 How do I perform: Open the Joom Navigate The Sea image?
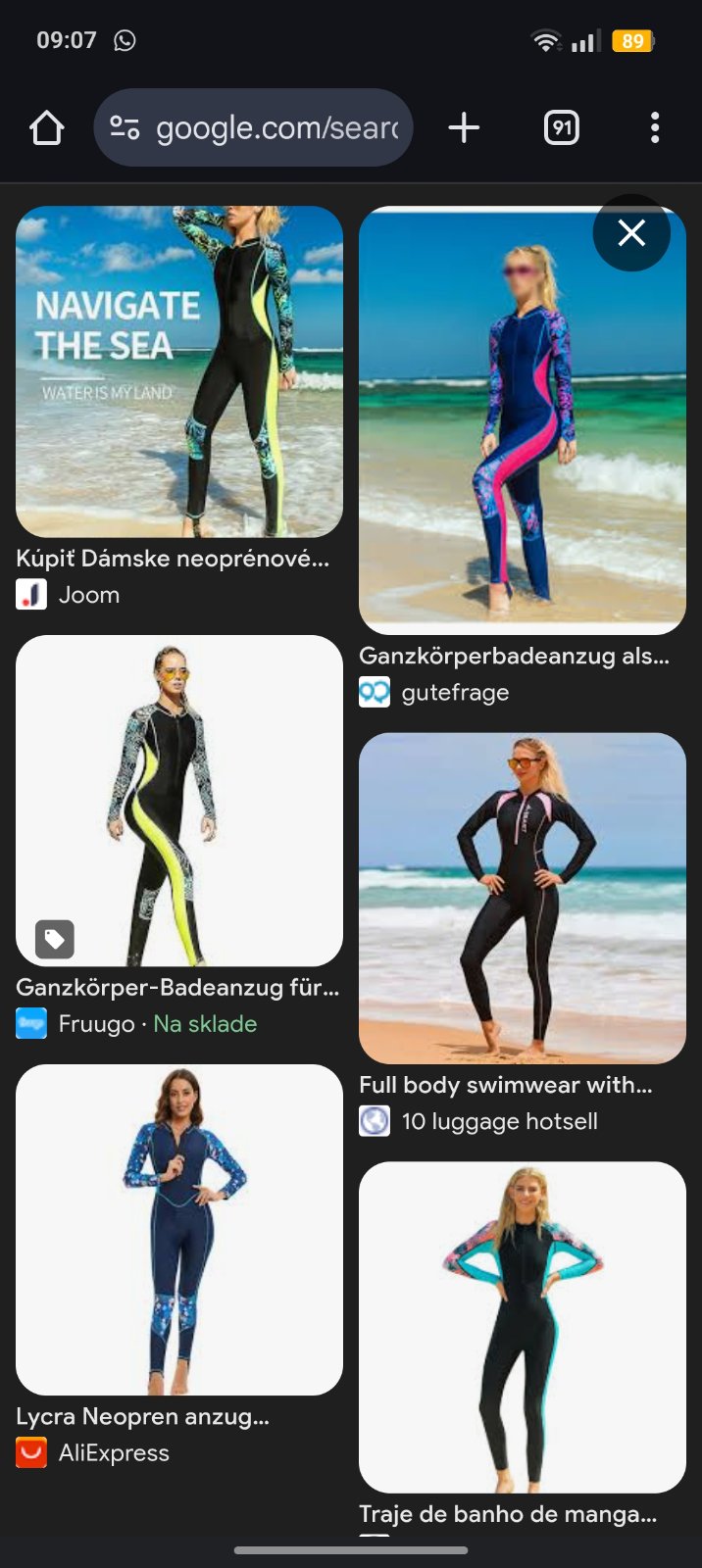[179, 371]
